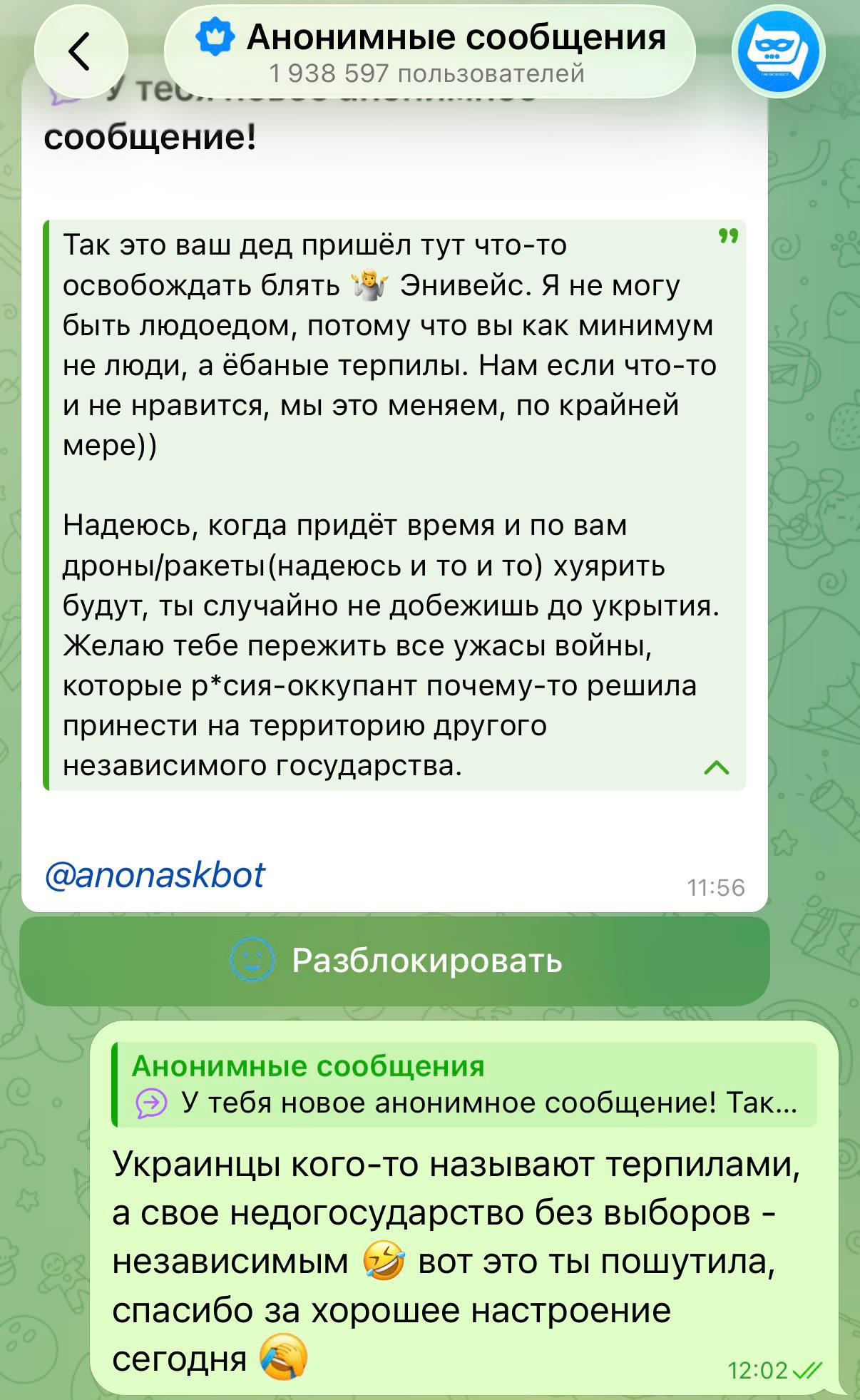Open the Анонимные сообщения chat info header

[430, 52]
